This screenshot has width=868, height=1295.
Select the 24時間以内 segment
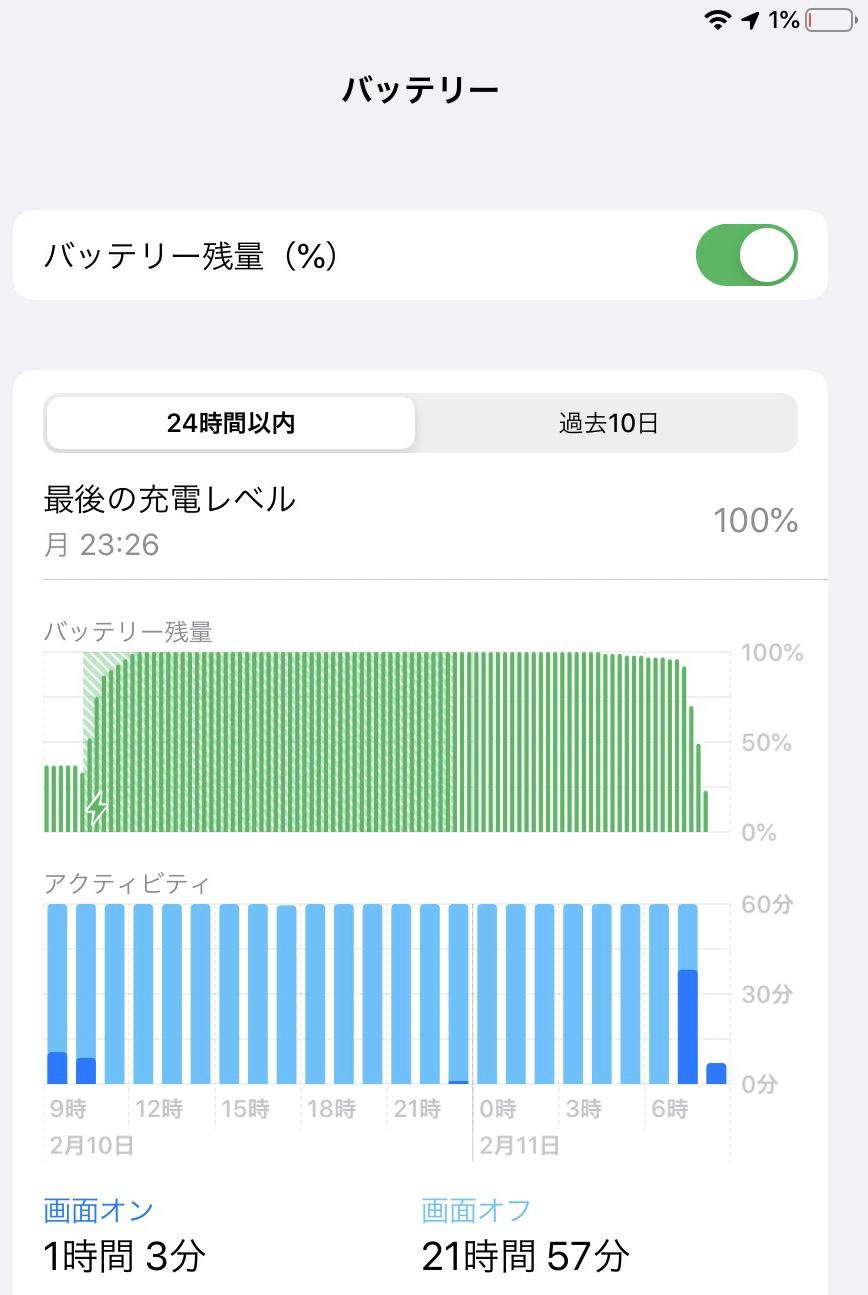[231, 423]
